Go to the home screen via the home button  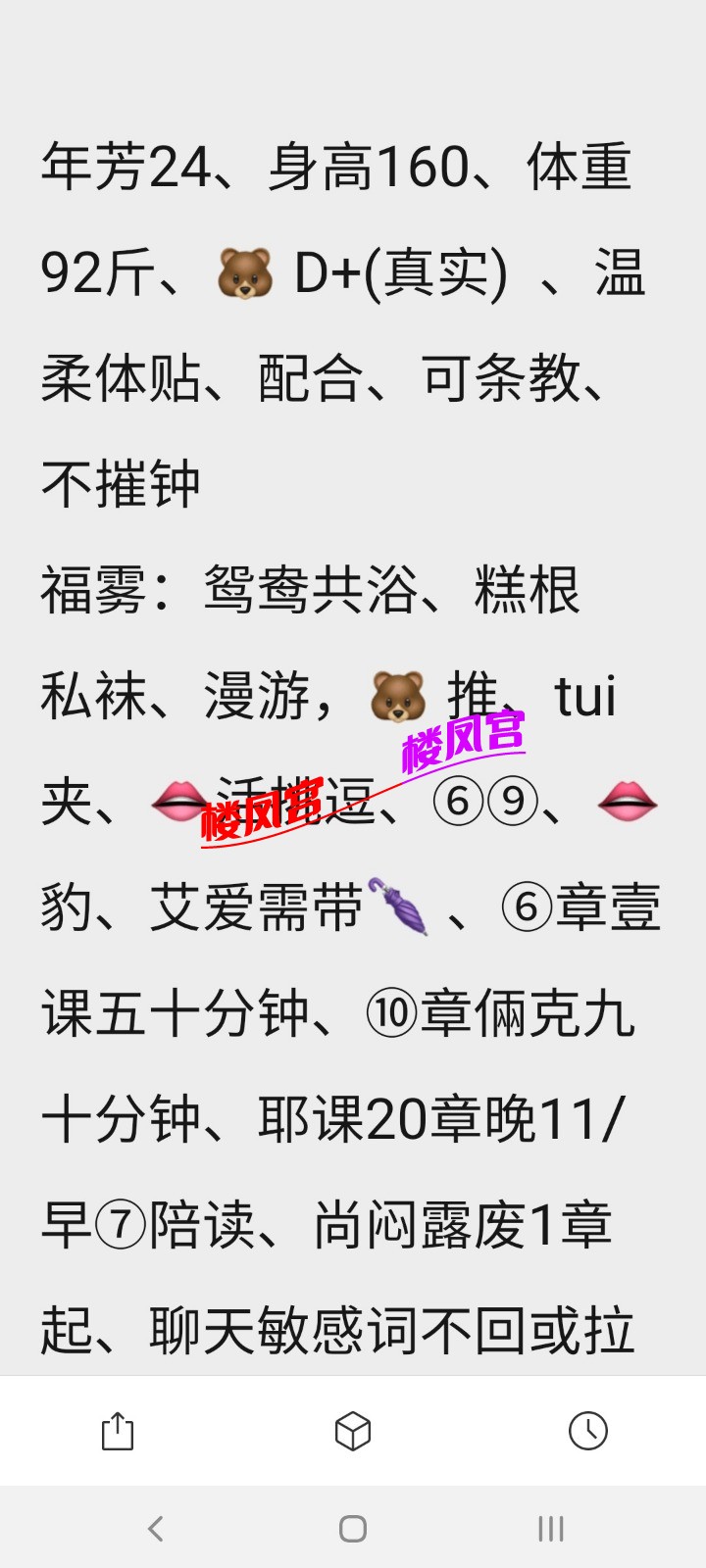pyautogui.click(x=353, y=1529)
